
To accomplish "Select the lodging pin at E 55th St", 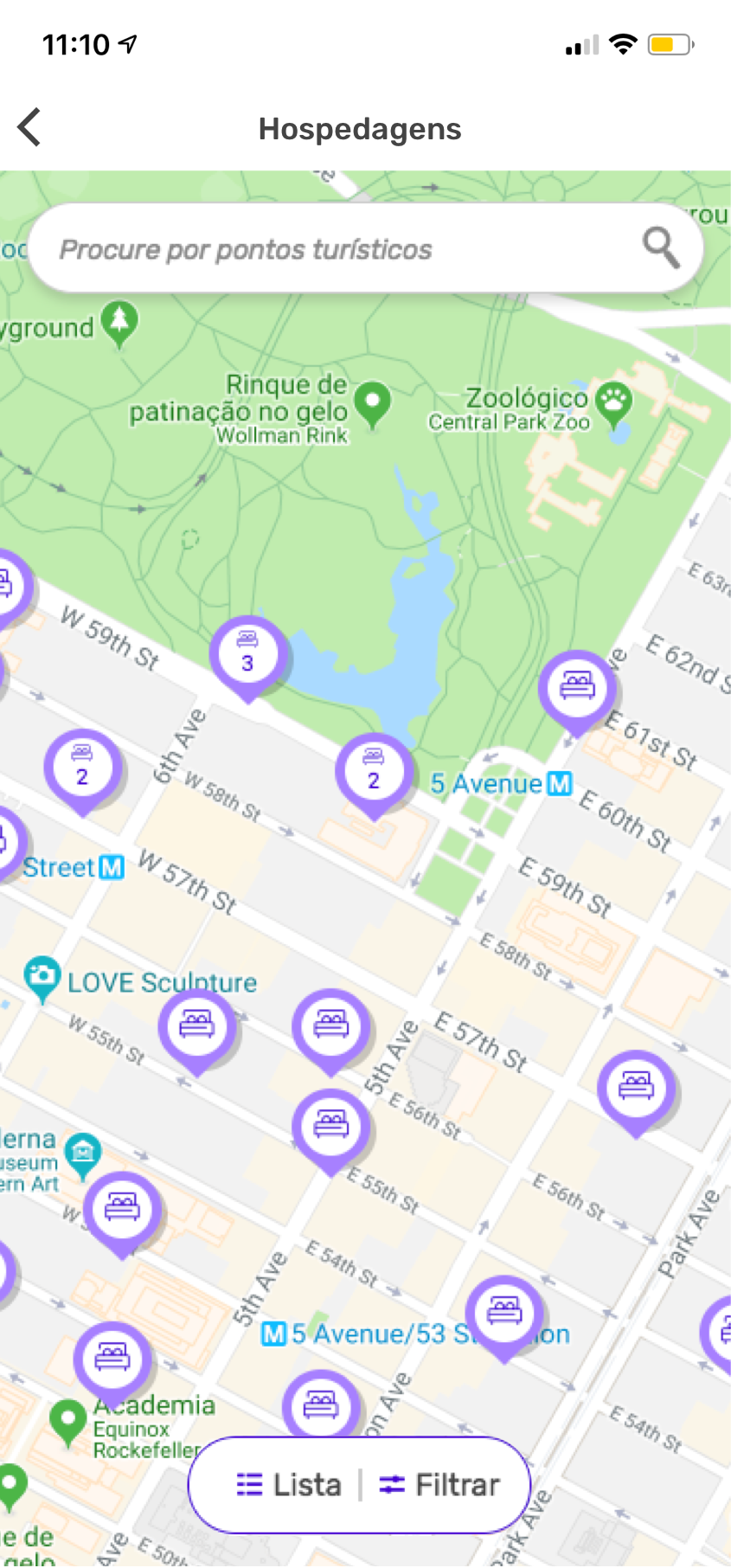I will pyautogui.click(x=330, y=1126).
